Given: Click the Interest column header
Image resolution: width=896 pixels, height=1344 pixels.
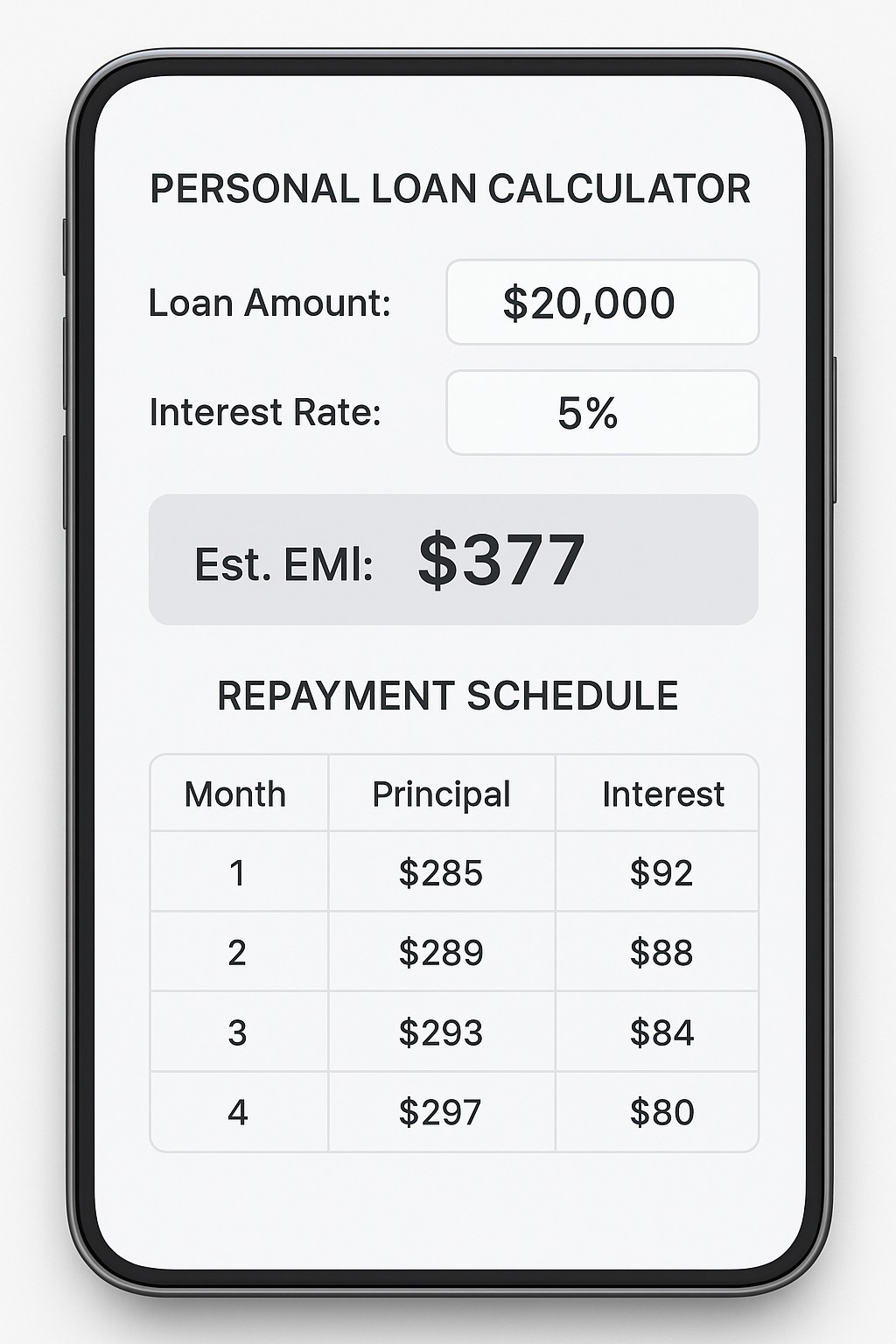Looking at the screenshot, I should (662, 794).
